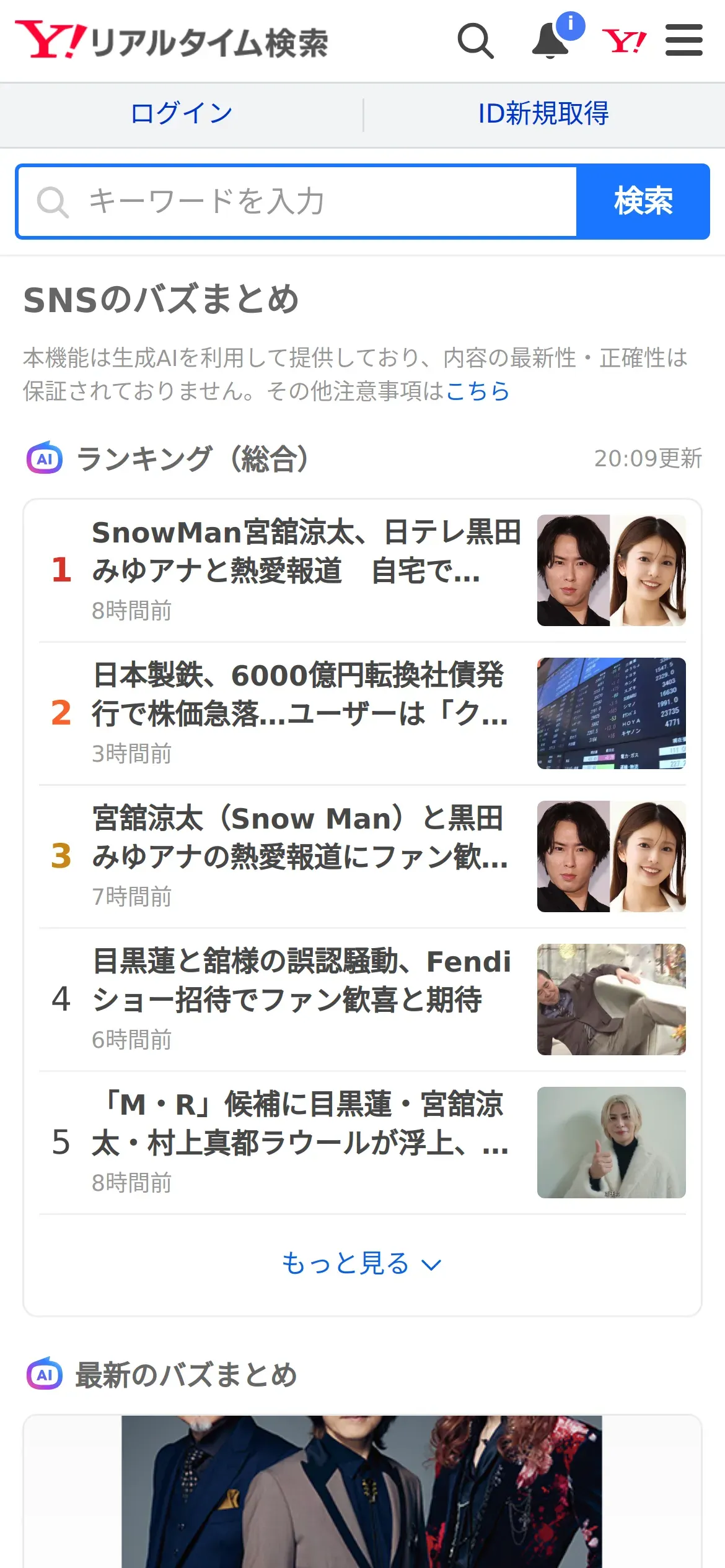Viewport: 725px width, 1568px height.
Task: Expand ranking with もっと見る
Action: 362,1263
